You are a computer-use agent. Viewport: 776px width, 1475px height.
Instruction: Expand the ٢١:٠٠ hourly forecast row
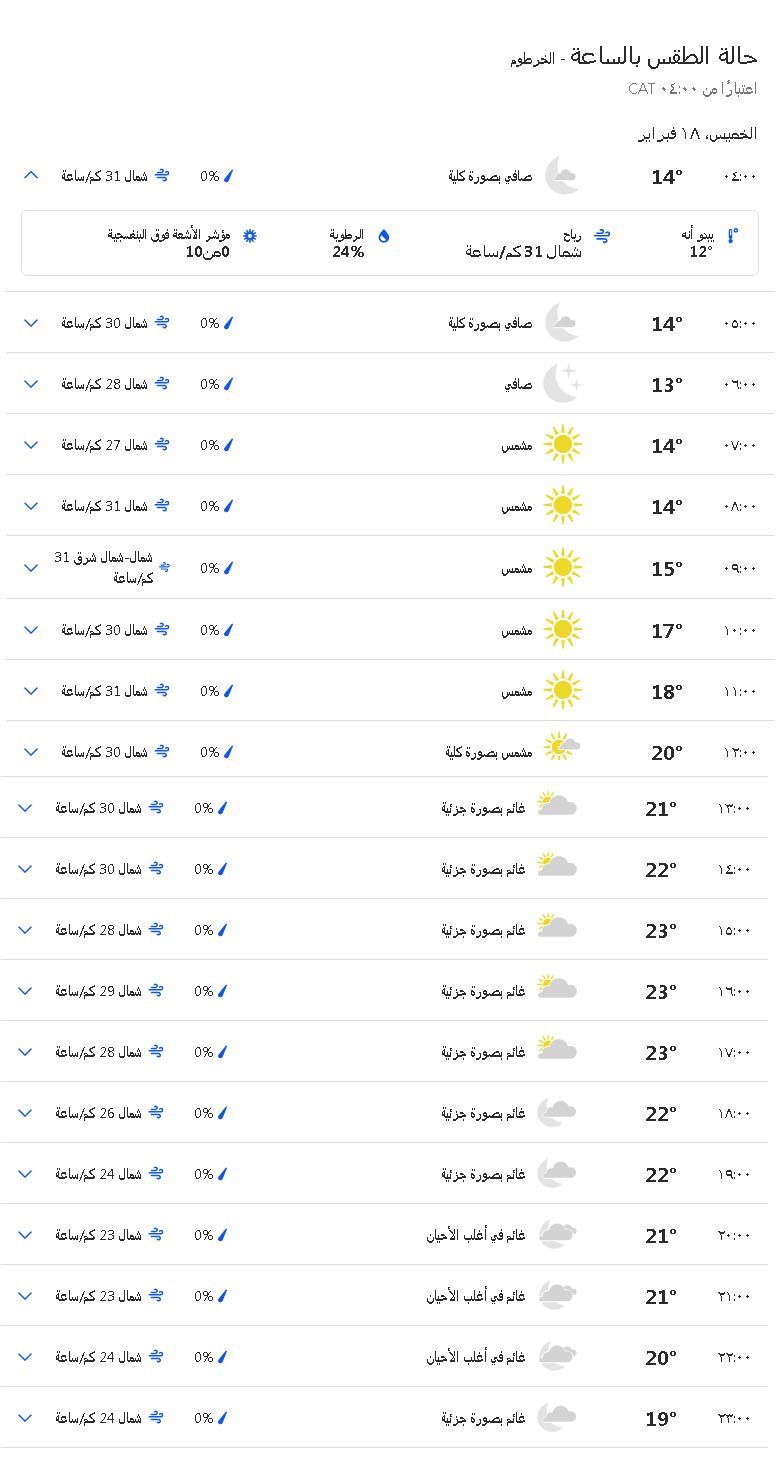[x=25, y=1296]
